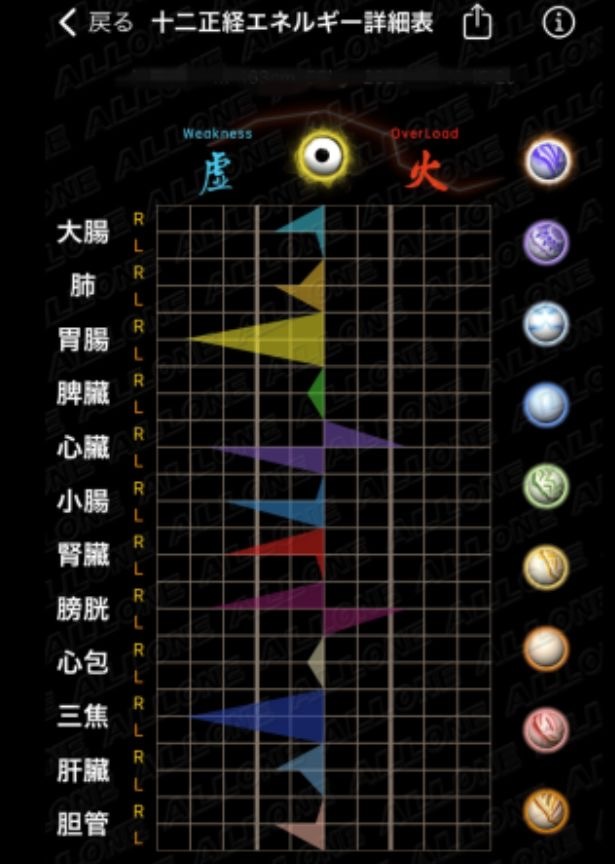Open the info icon
The height and width of the screenshot is (864, 615).
point(558,23)
